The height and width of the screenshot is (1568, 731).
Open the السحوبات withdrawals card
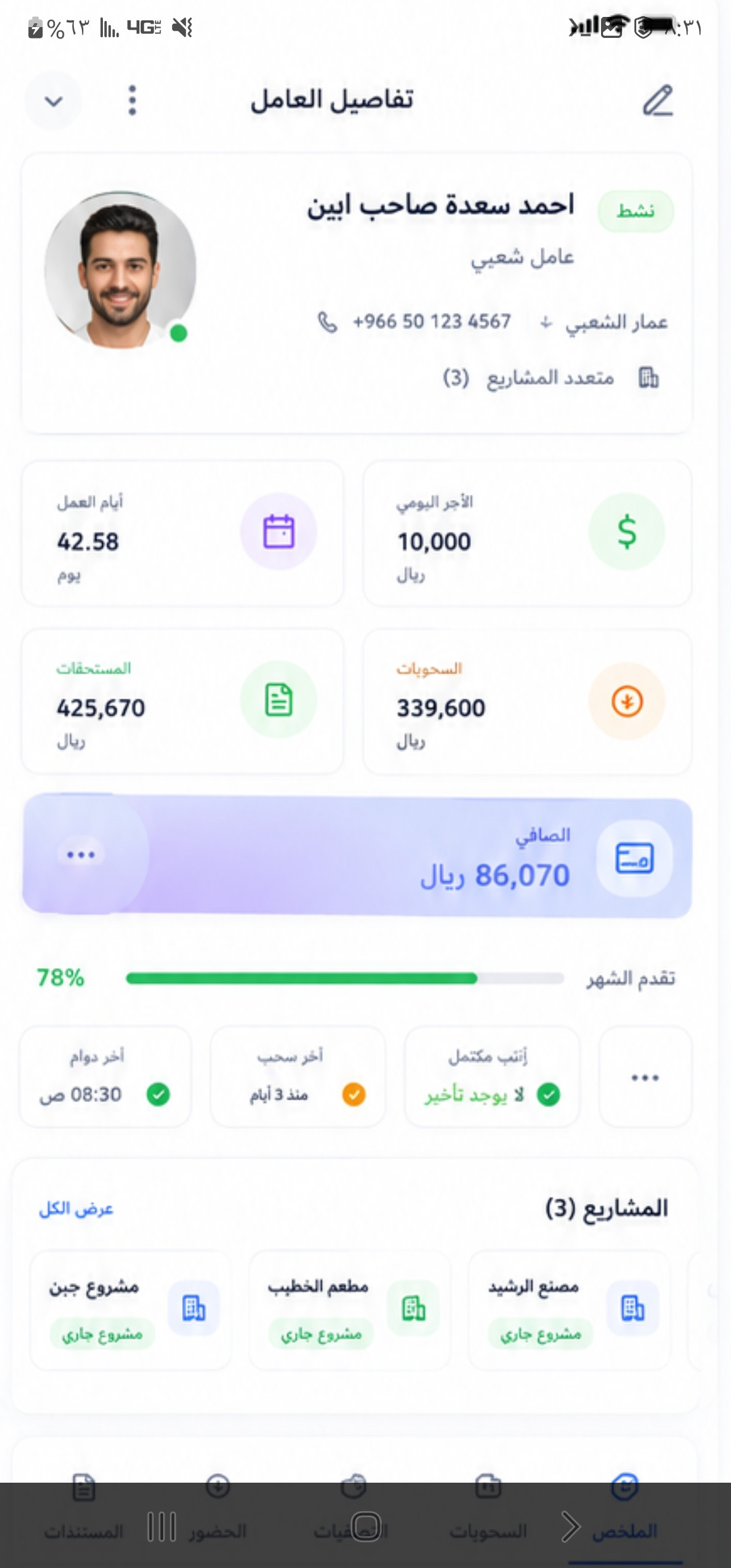(527, 701)
